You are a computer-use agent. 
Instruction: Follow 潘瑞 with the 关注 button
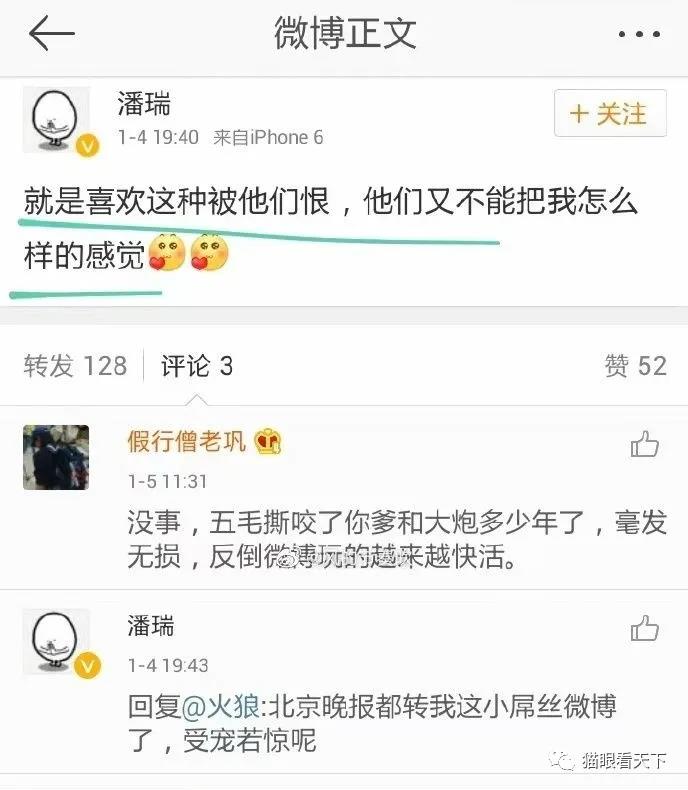pos(609,113)
